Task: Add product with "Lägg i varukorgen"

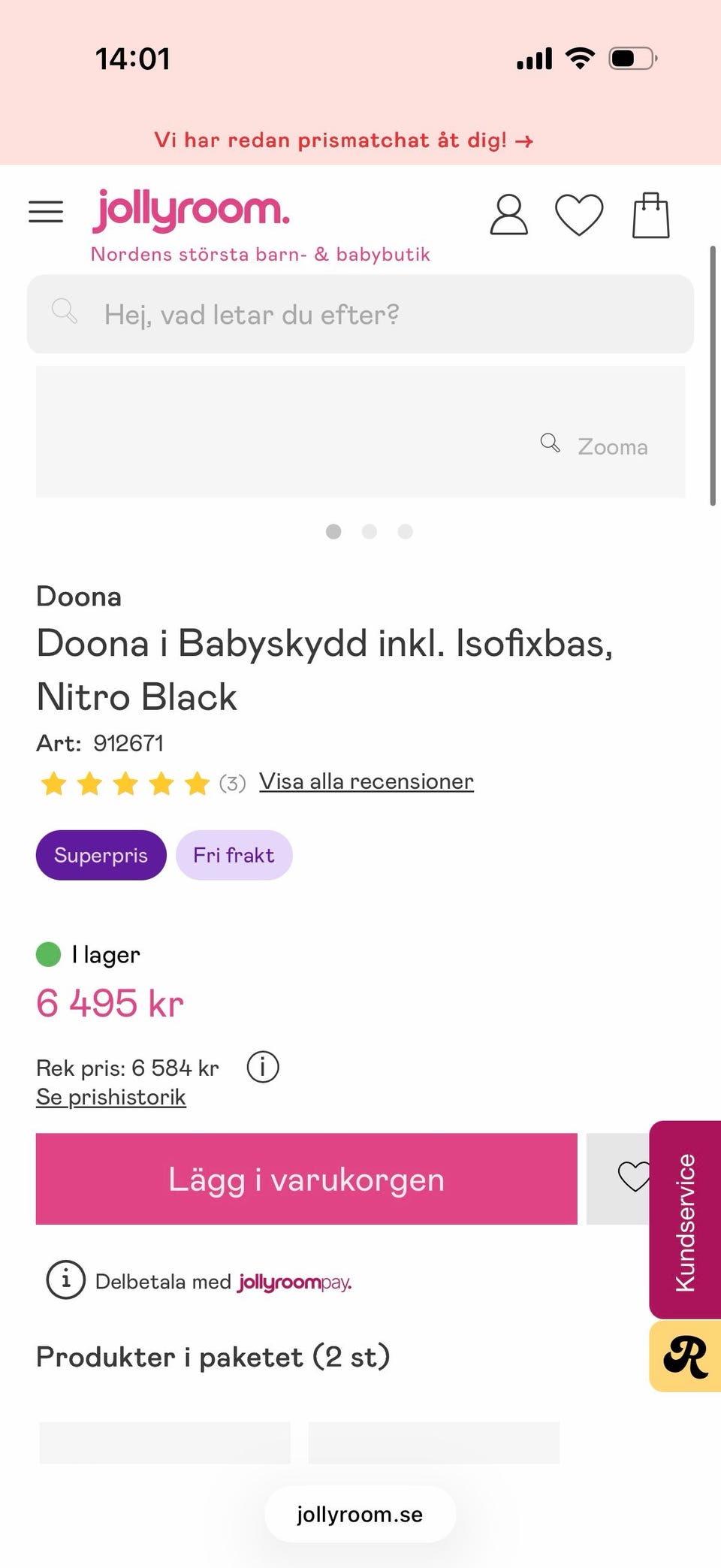Action: [x=306, y=1179]
